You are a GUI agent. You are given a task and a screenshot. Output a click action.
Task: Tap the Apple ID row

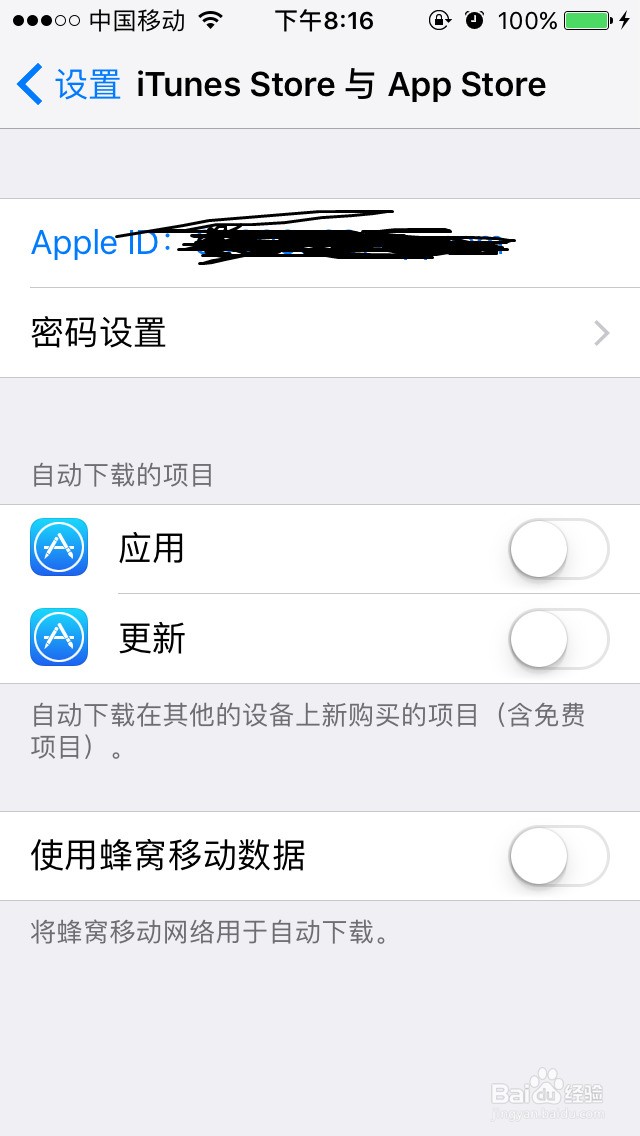point(320,243)
